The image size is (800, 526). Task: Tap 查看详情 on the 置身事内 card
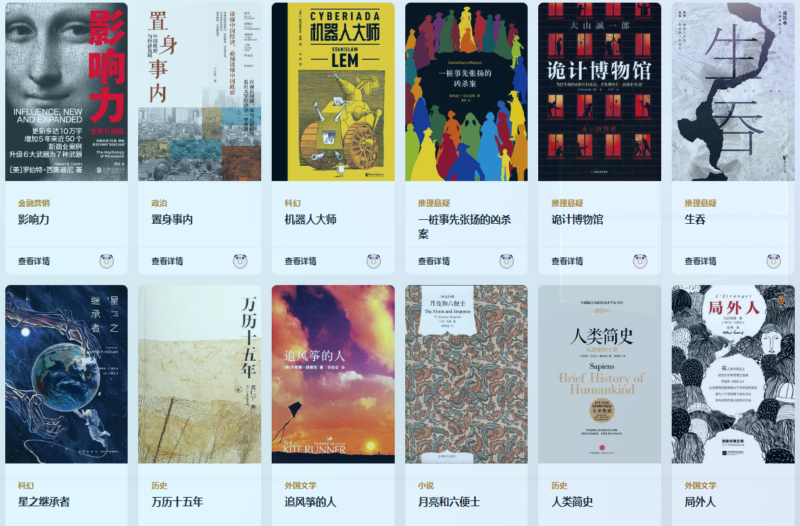167,261
